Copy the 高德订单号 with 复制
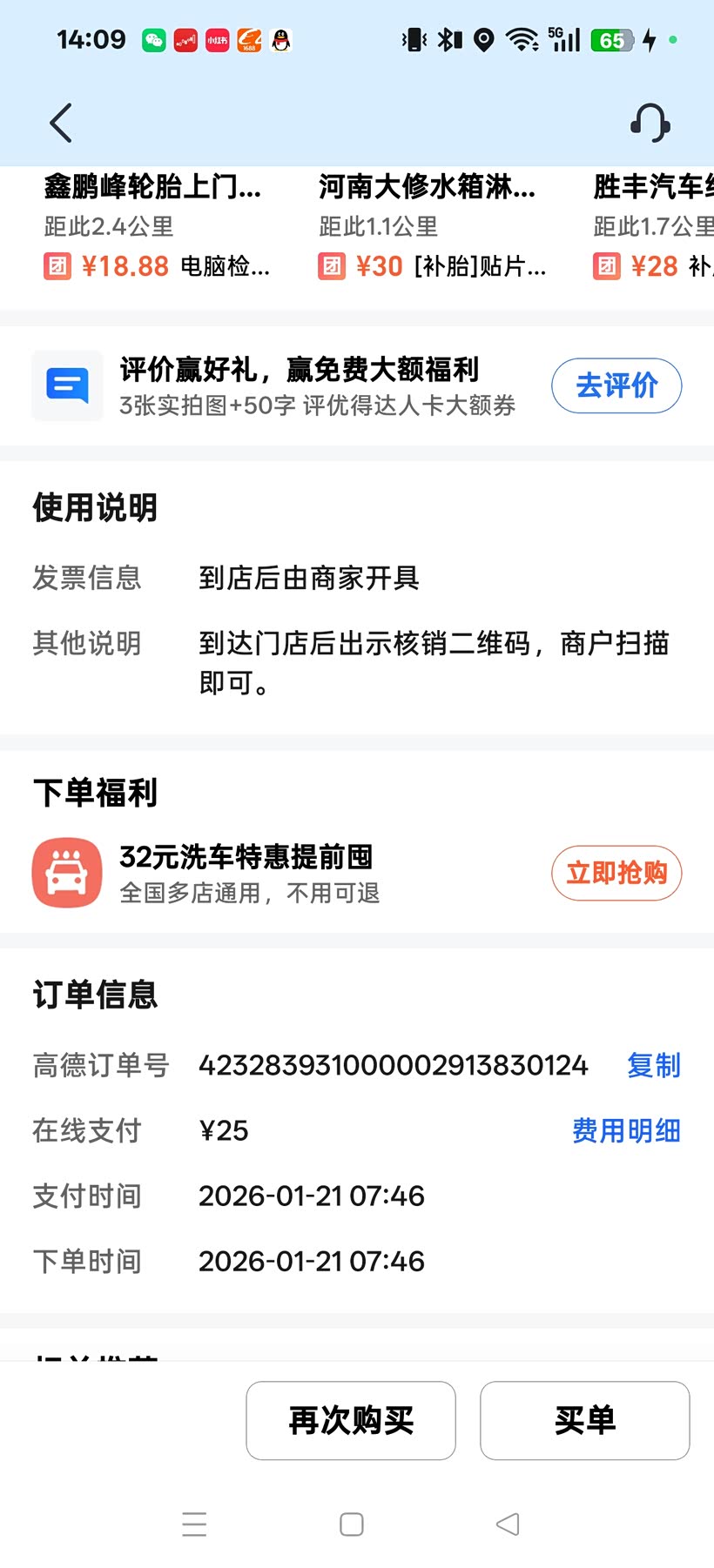The image size is (714, 1568). click(653, 1065)
